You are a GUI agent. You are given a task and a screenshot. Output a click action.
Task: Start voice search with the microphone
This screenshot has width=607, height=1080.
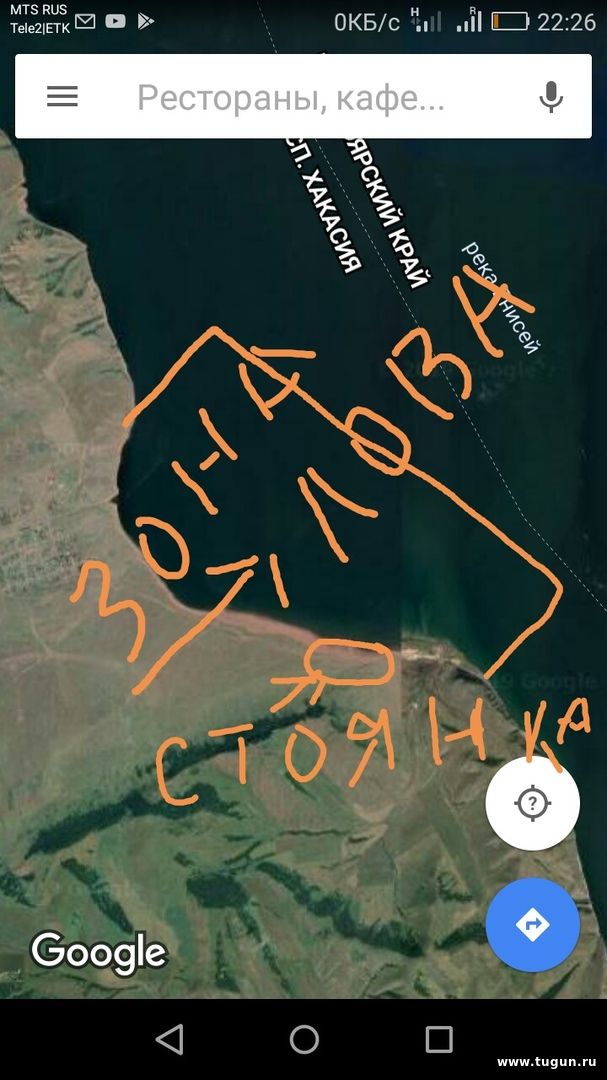point(551,96)
